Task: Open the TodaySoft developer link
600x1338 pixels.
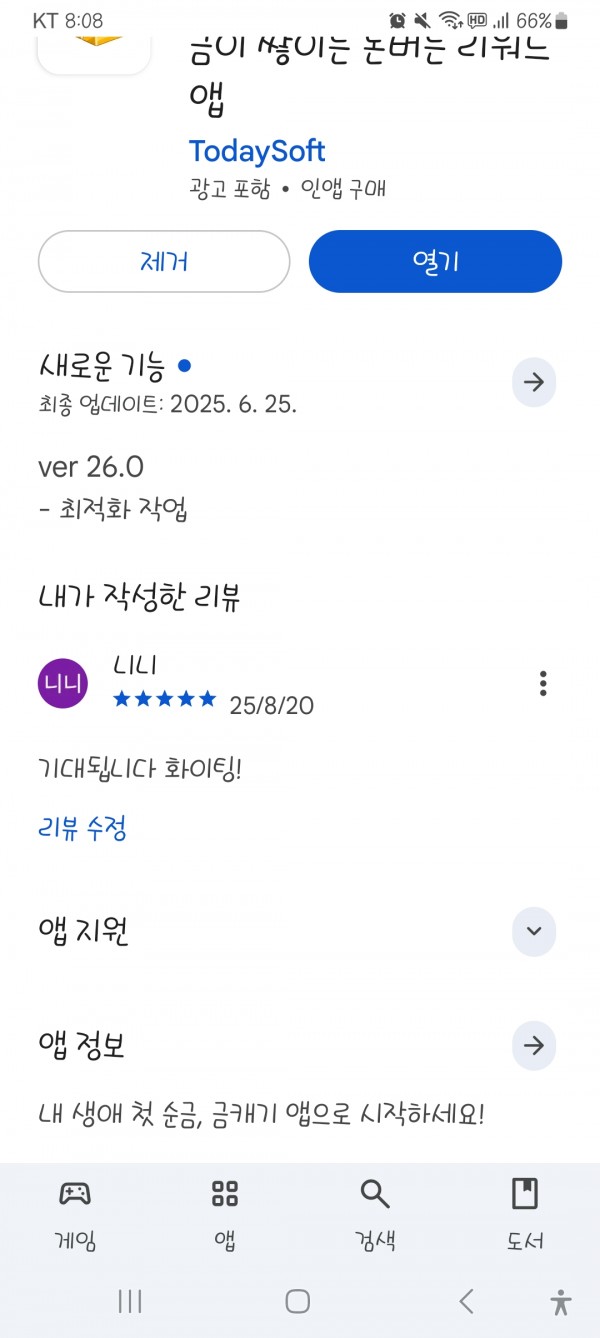Action: pyautogui.click(x=257, y=151)
